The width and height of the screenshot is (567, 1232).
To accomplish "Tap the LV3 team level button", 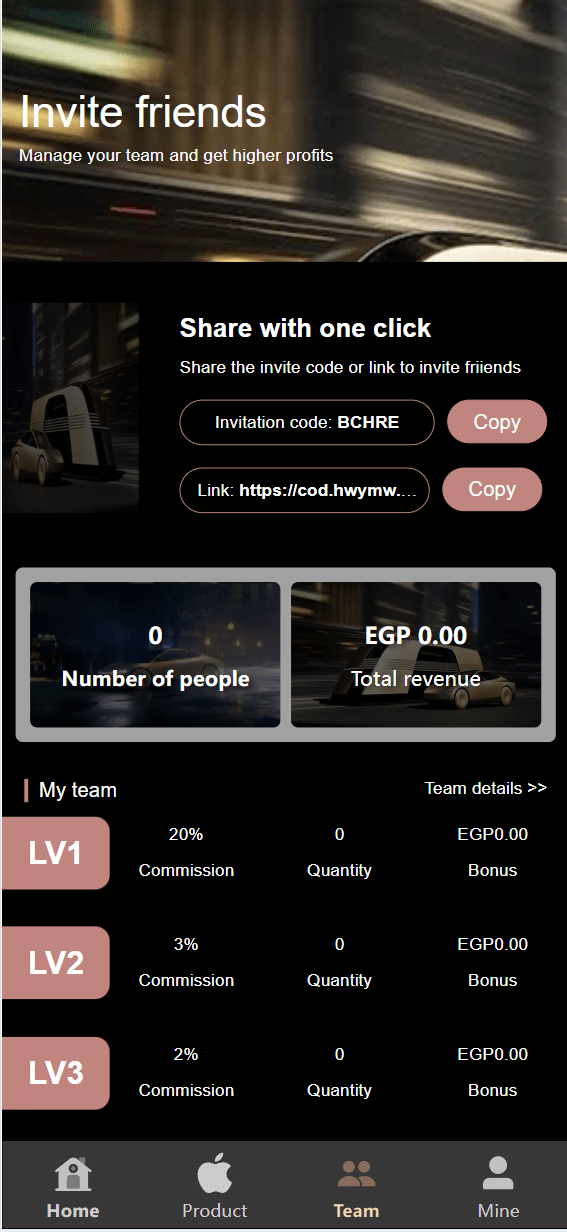I will (x=55, y=1073).
